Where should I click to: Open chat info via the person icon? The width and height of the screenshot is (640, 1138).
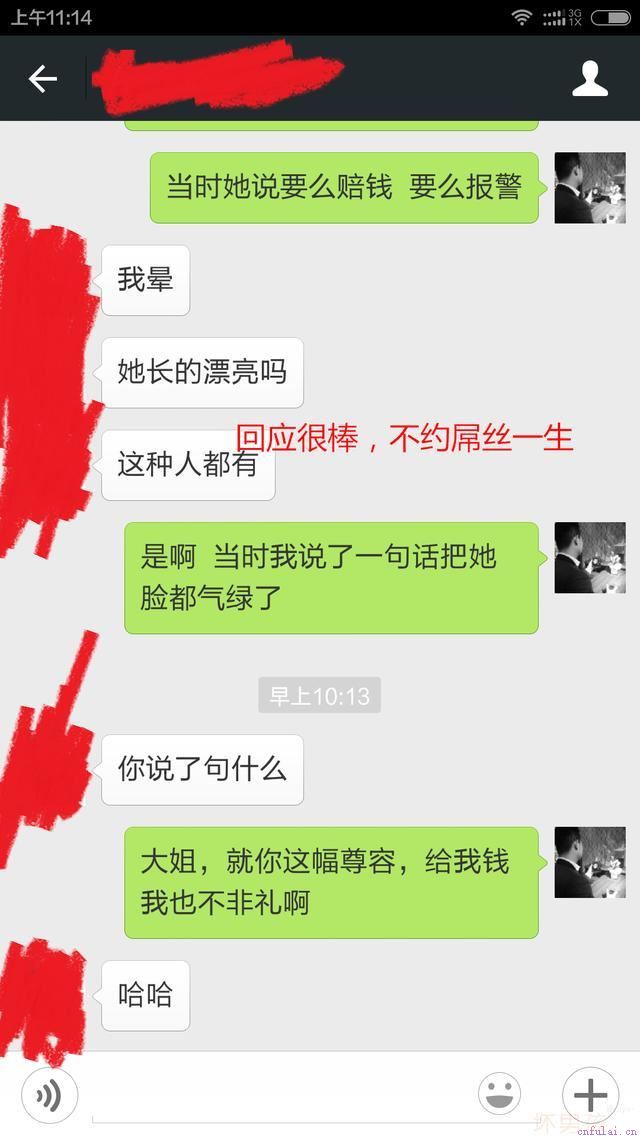(590, 79)
